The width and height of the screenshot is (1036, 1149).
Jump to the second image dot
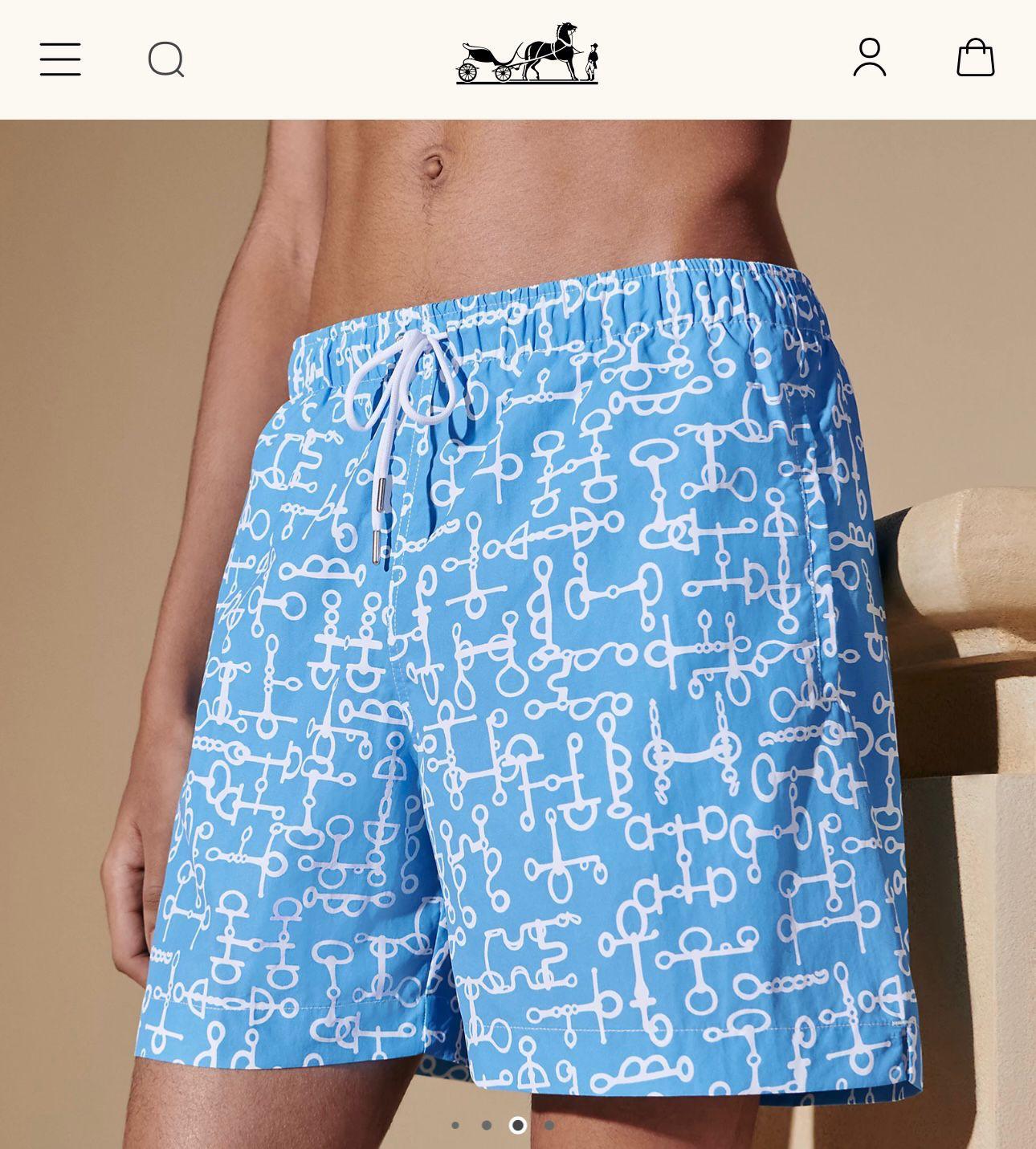click(x=487, y=1125)
